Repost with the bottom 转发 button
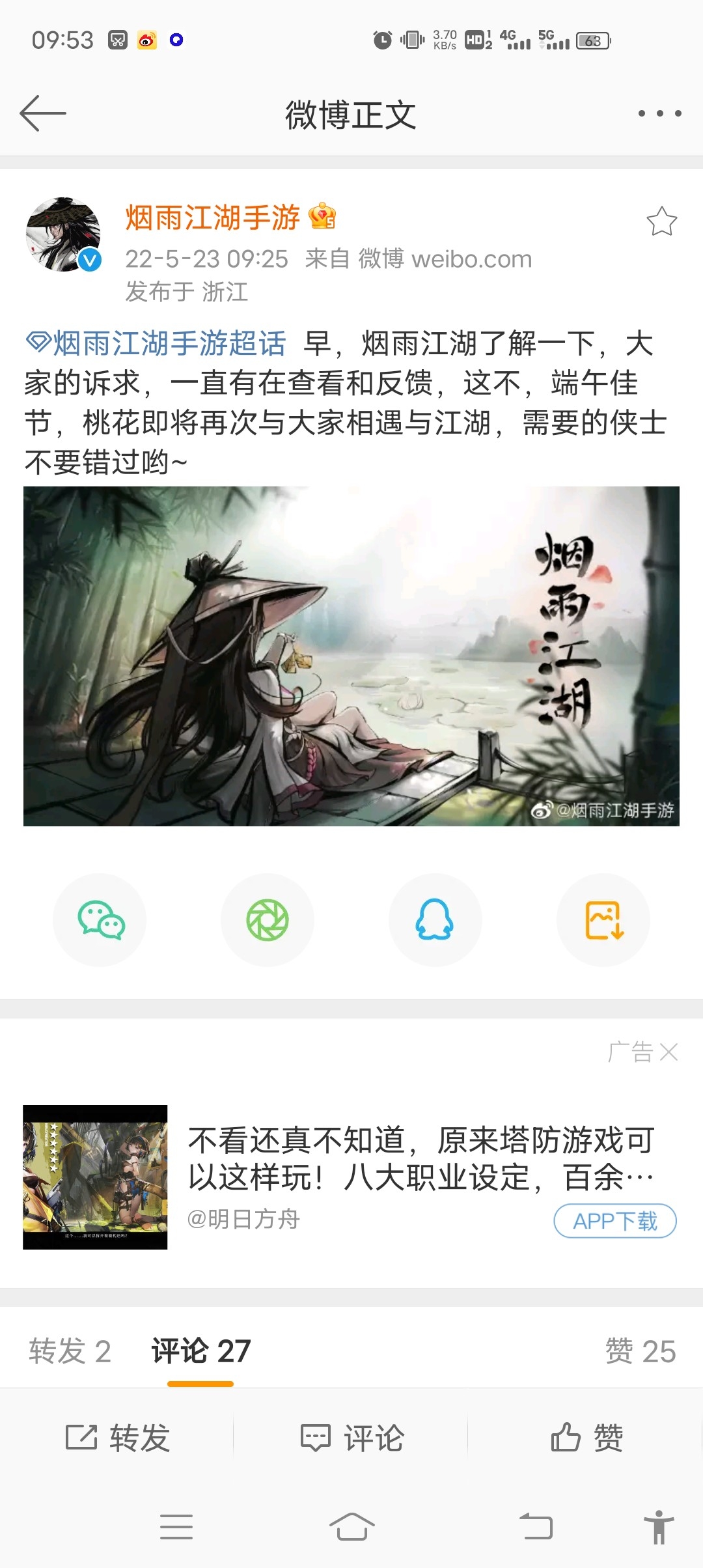Screen dimensions: 703x1568 118,1438
